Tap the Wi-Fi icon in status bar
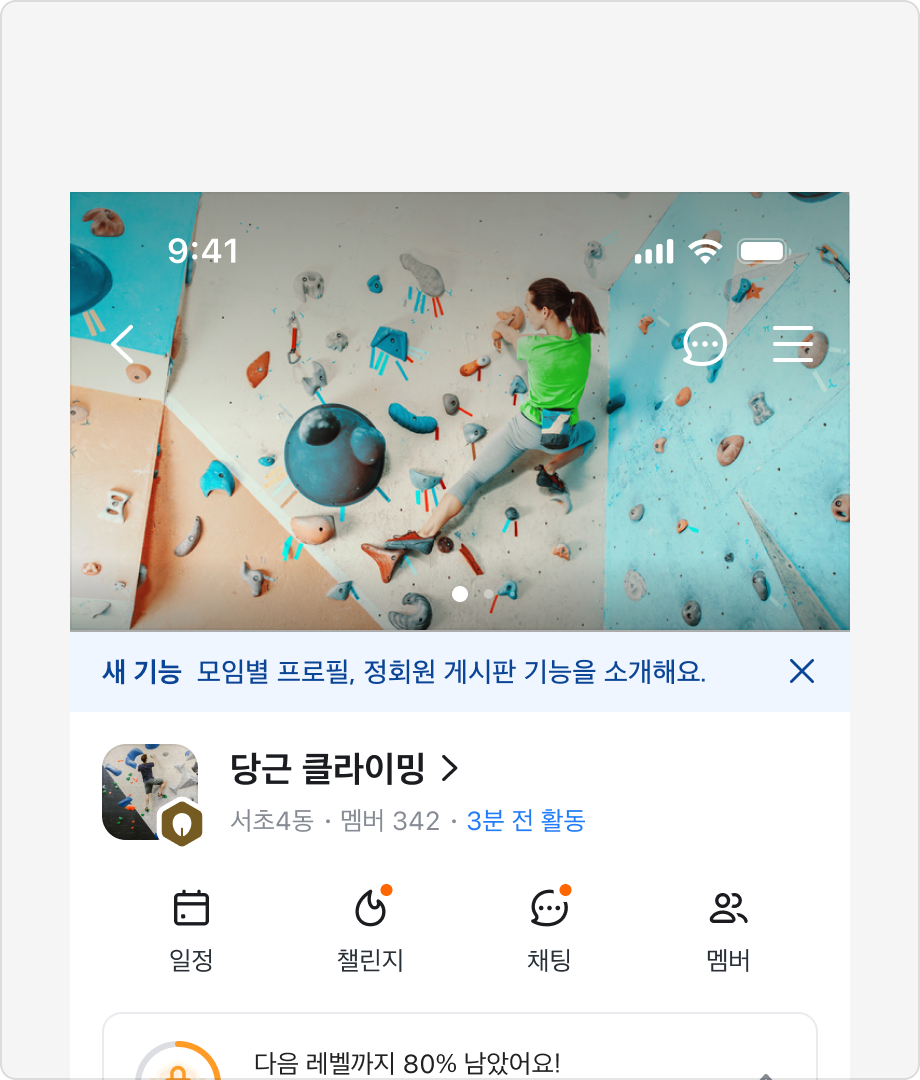 706,252
